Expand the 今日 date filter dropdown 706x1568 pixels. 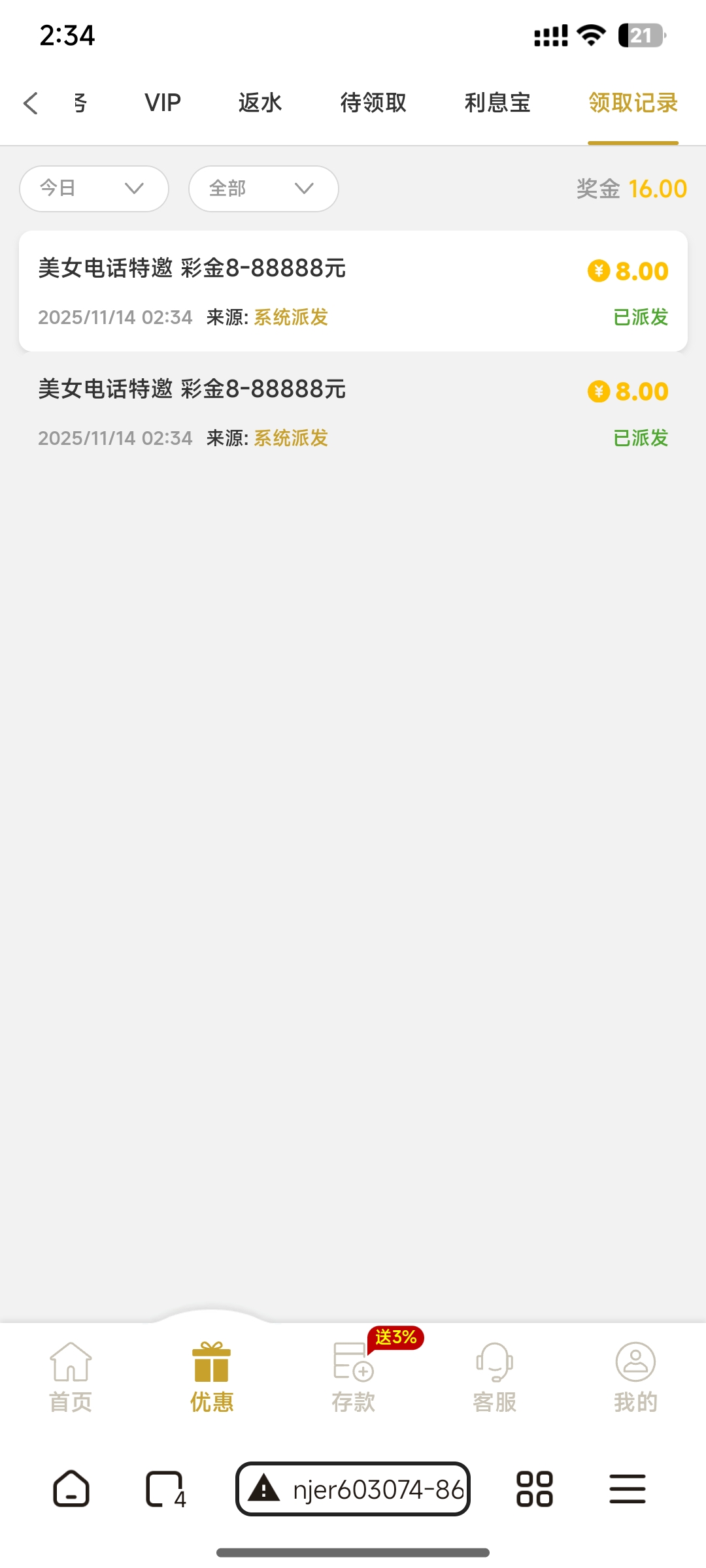94,189
